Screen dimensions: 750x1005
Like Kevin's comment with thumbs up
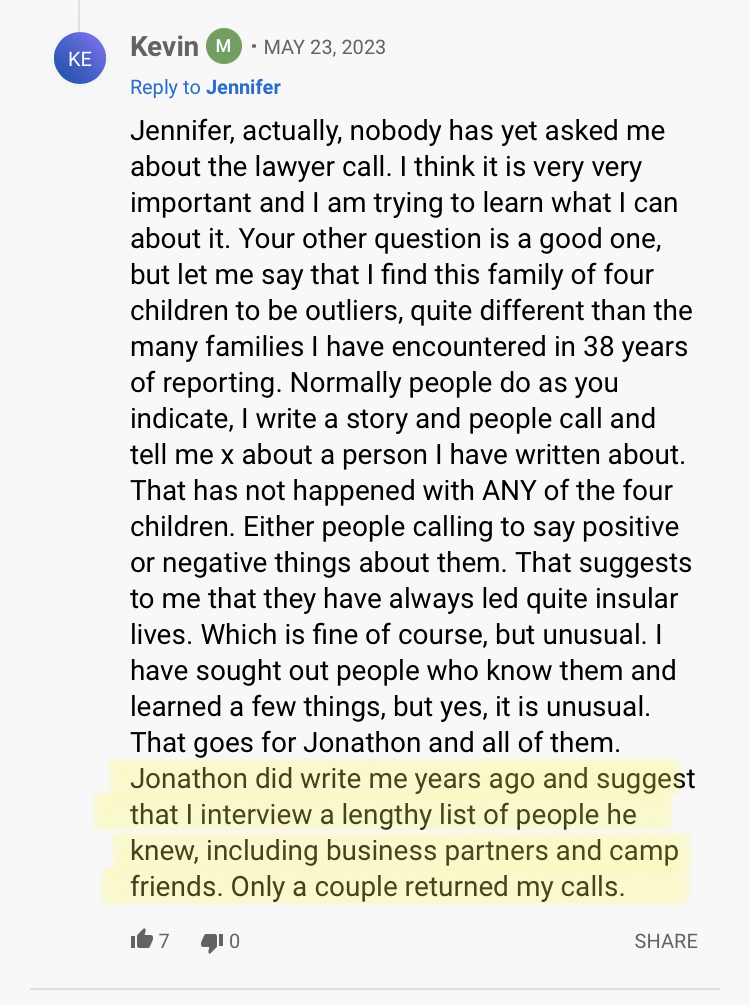pos(142,940)
